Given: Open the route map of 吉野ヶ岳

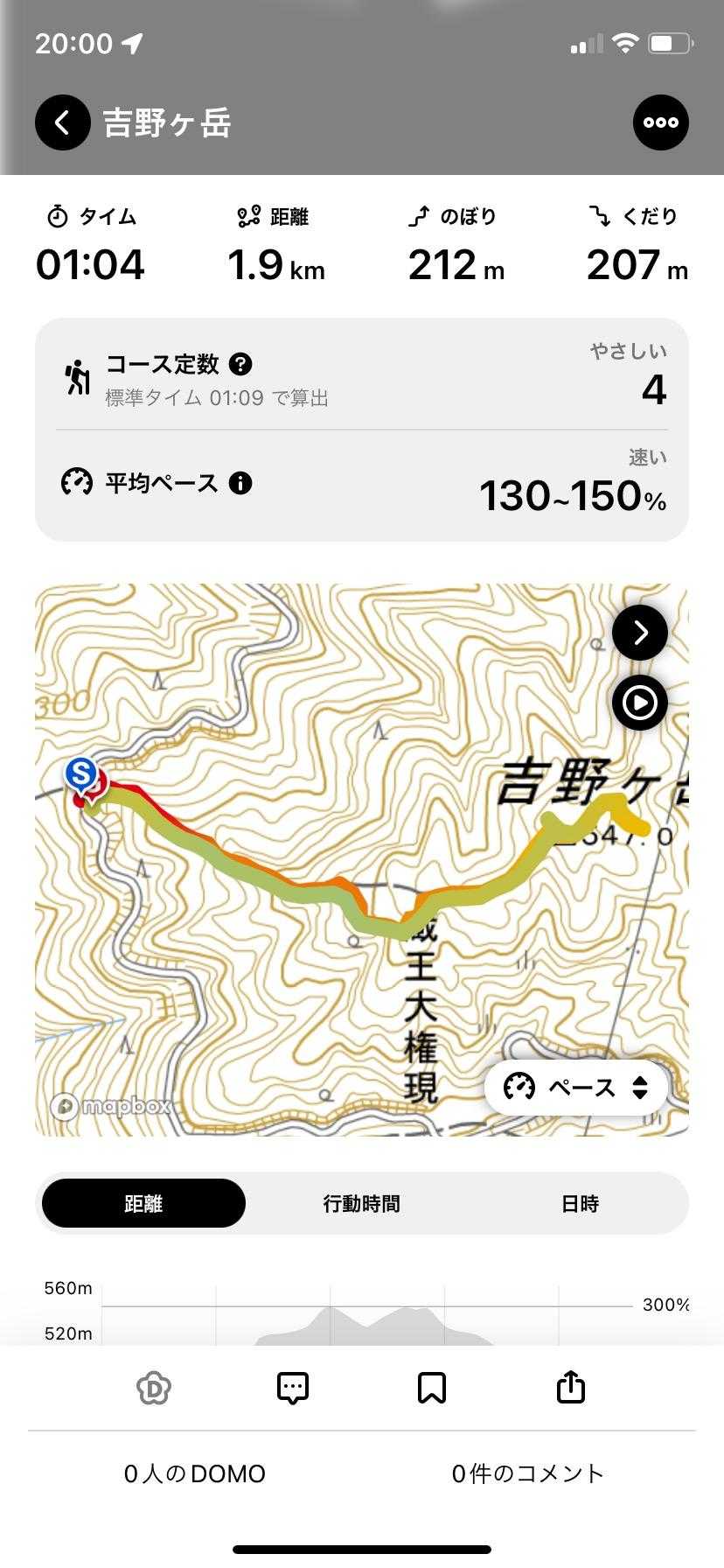Looking at the screenshot, I should pyautogui.click(x=362, y=860).
